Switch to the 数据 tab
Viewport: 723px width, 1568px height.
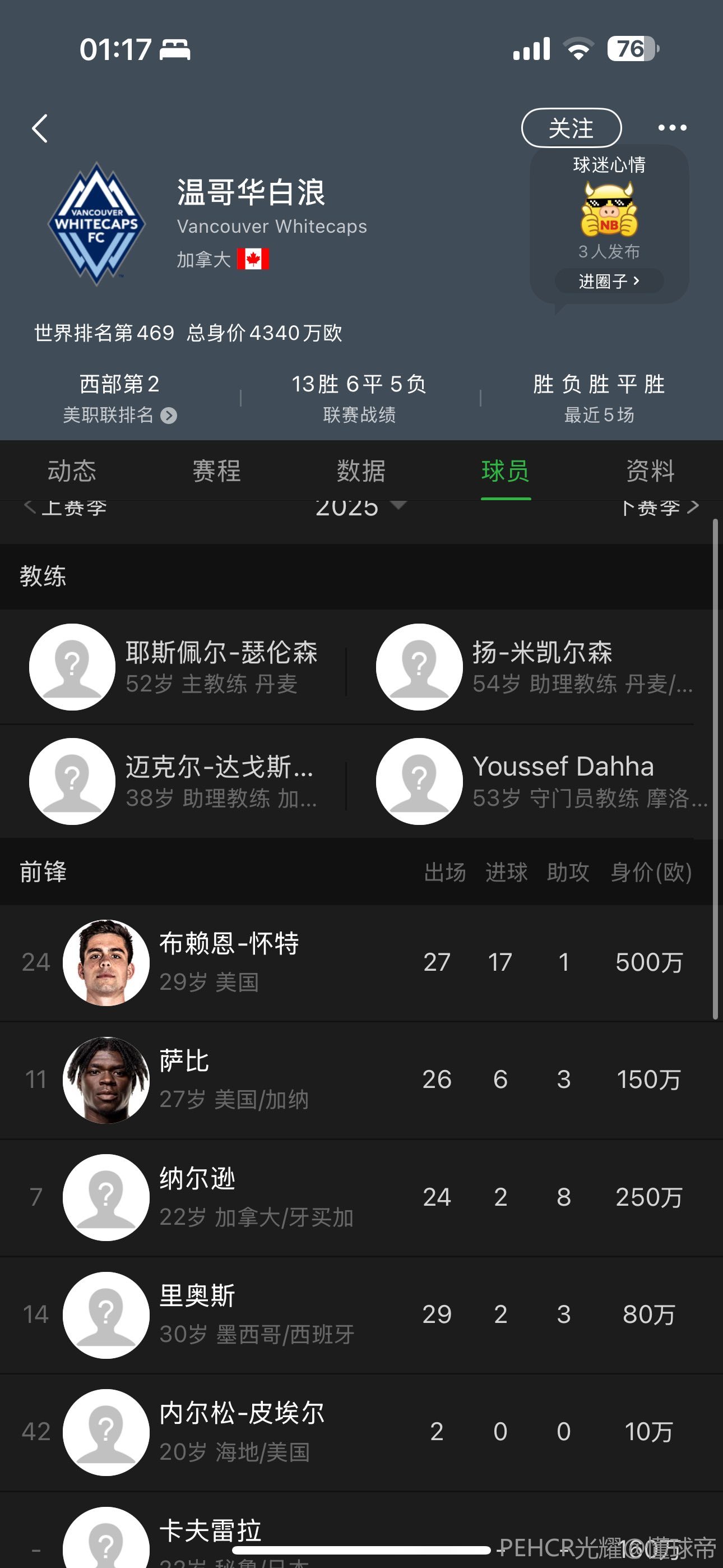[361, 471]
